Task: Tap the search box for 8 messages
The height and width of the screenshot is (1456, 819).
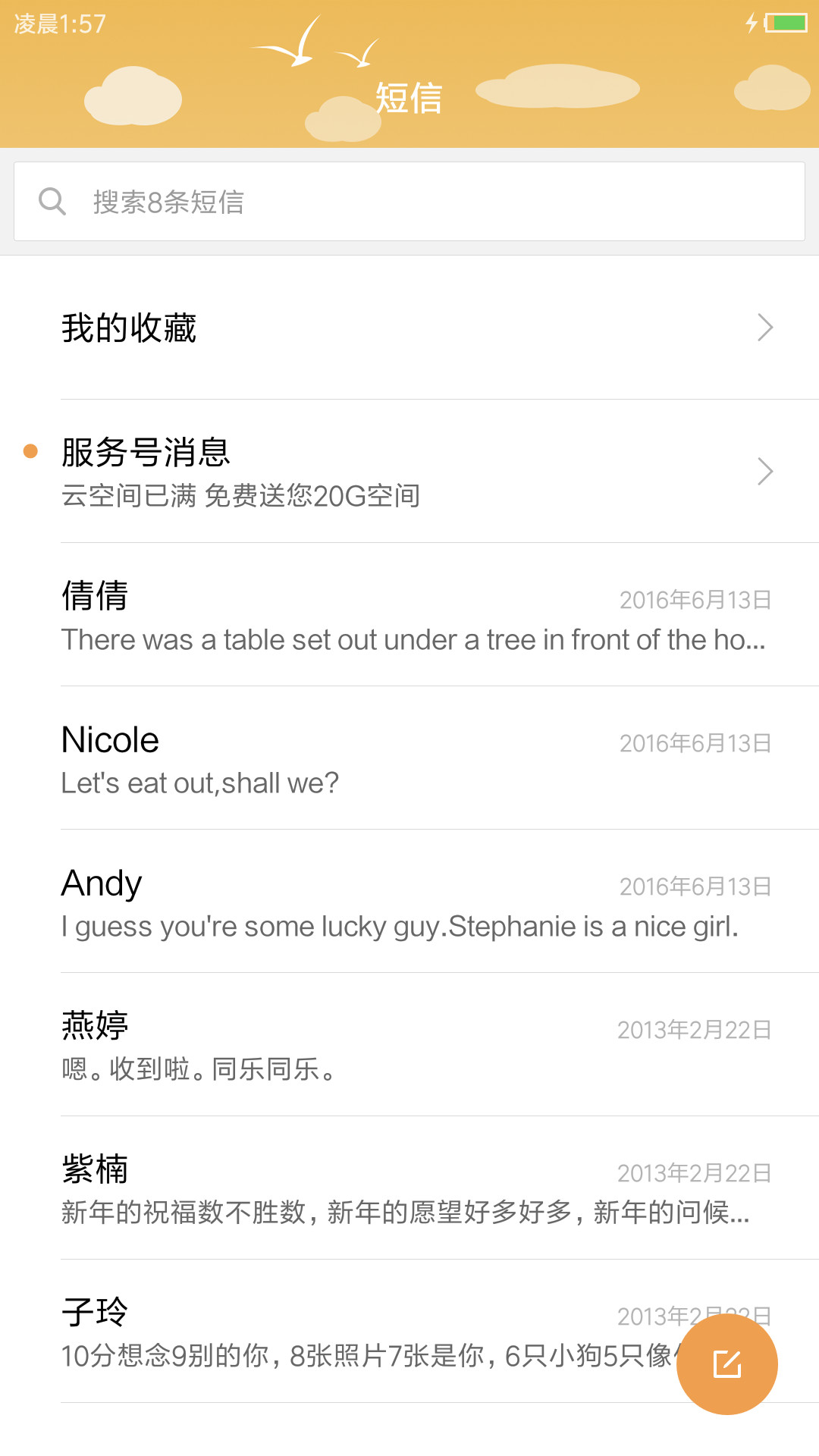Action: point(409,202)
